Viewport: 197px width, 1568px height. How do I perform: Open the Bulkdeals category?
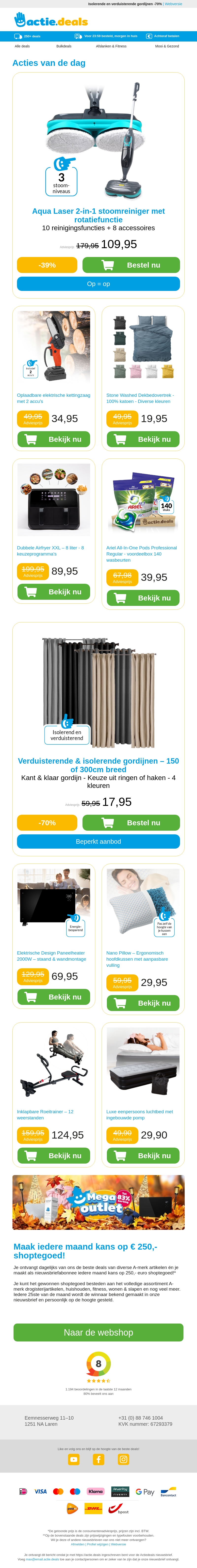coord(64,46)
